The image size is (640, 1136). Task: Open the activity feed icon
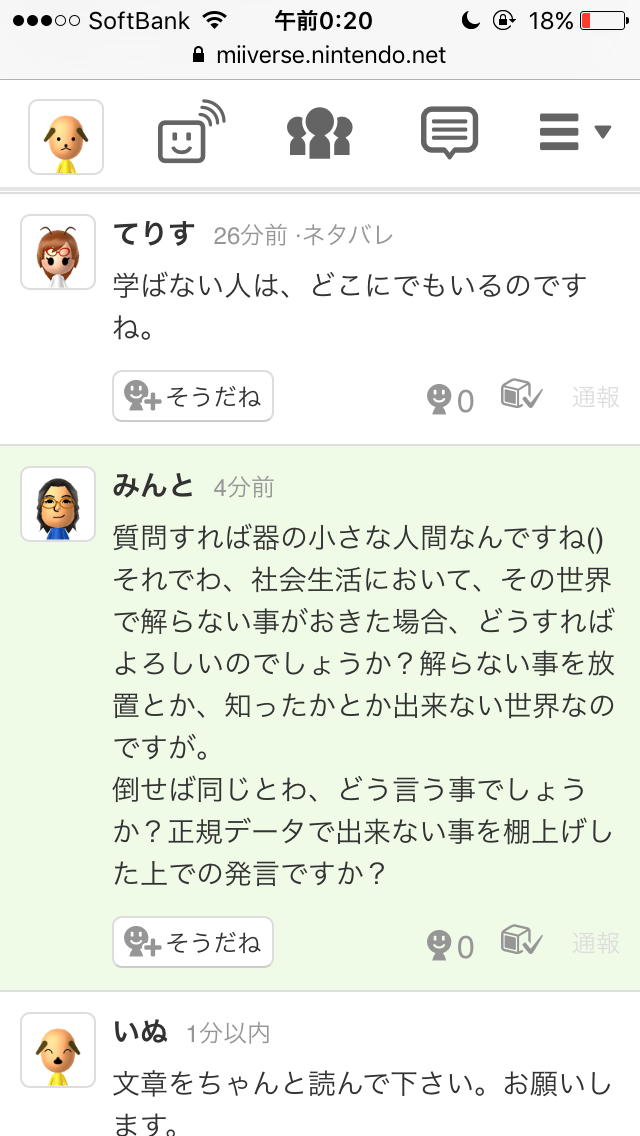point(190,132)
